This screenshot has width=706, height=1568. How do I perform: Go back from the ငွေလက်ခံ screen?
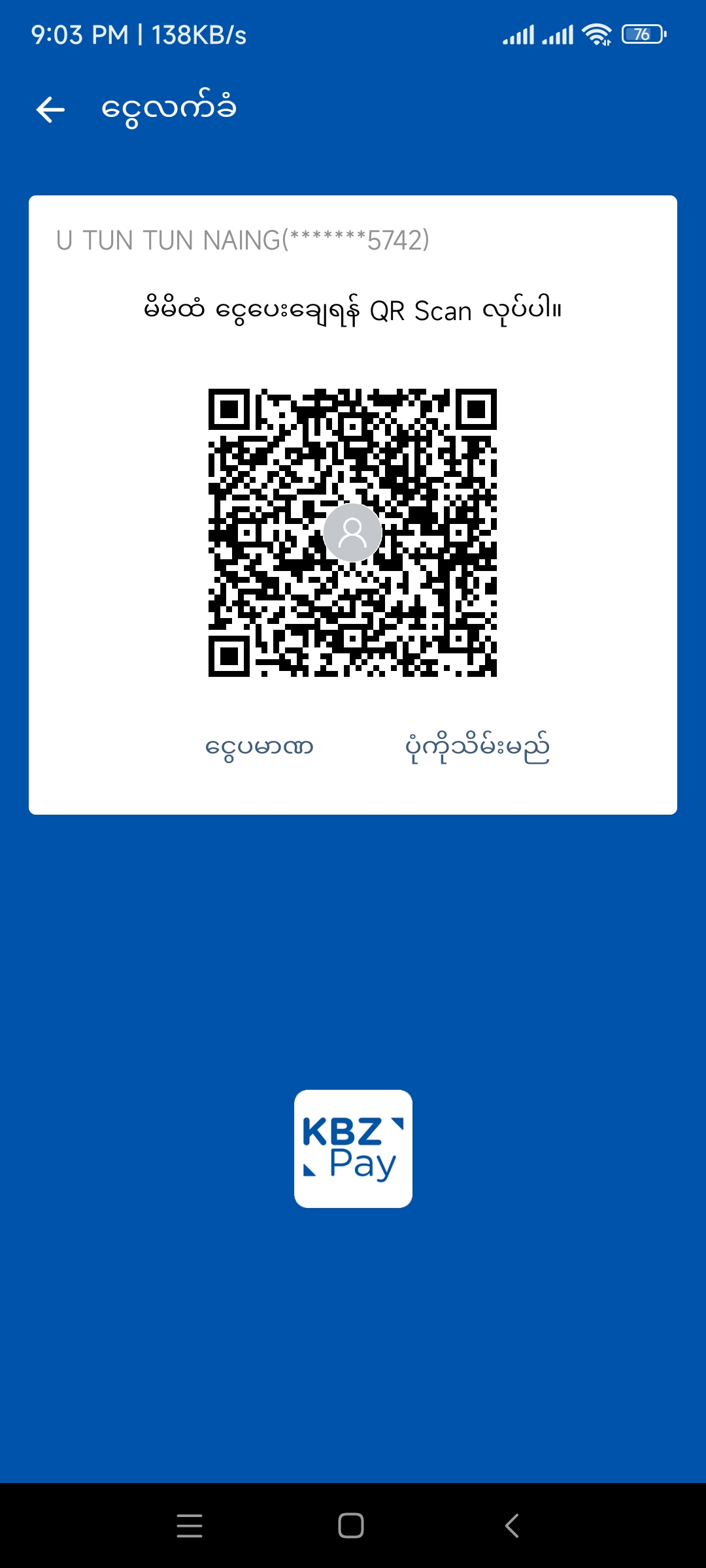tap(50, 109)
